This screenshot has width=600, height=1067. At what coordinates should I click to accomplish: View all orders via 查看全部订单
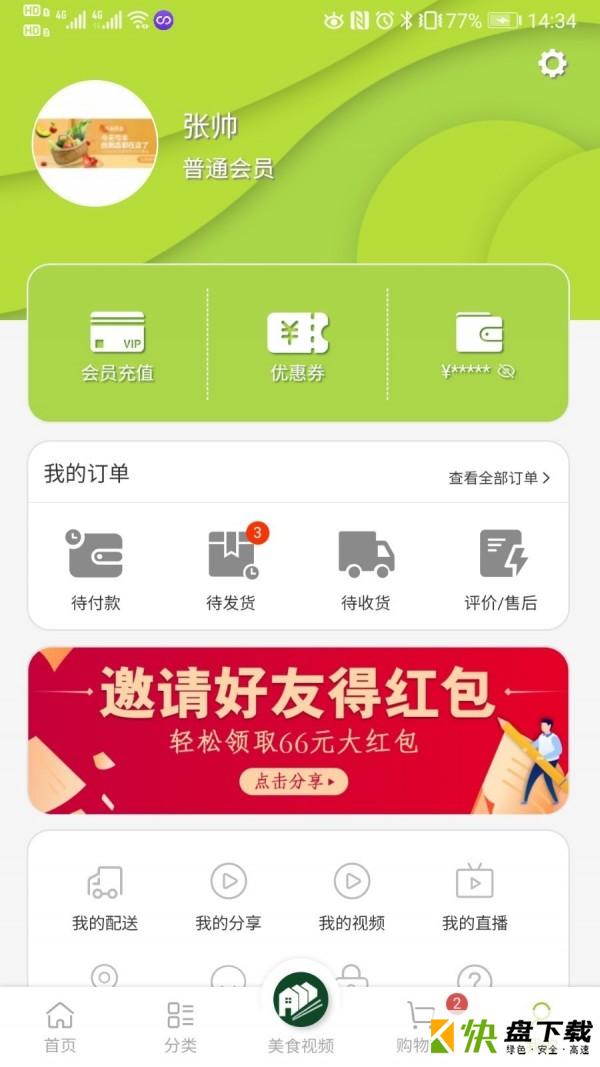tap(499, 478)
